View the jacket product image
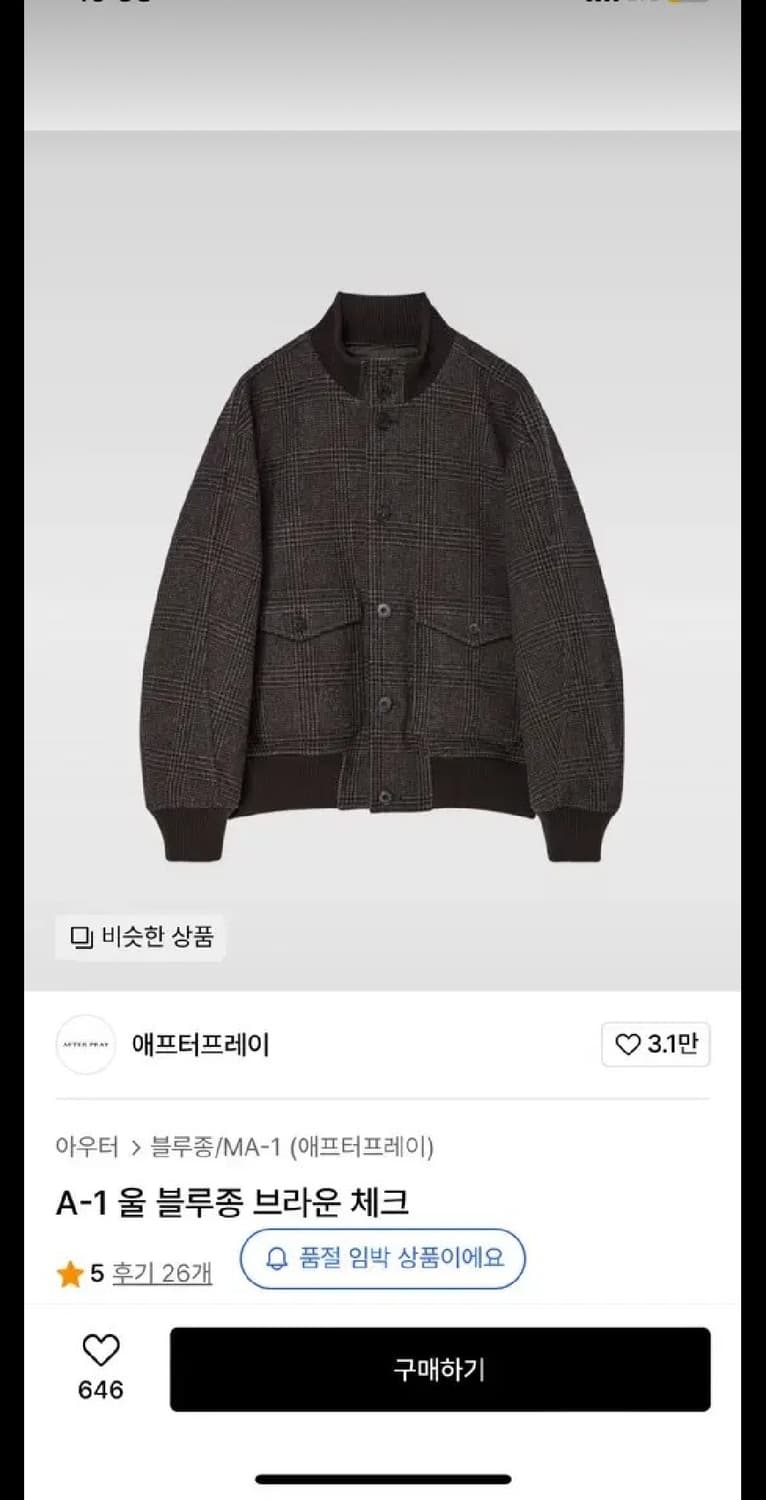This screenshot has width=766, height=1500. [x=382, y=575]
